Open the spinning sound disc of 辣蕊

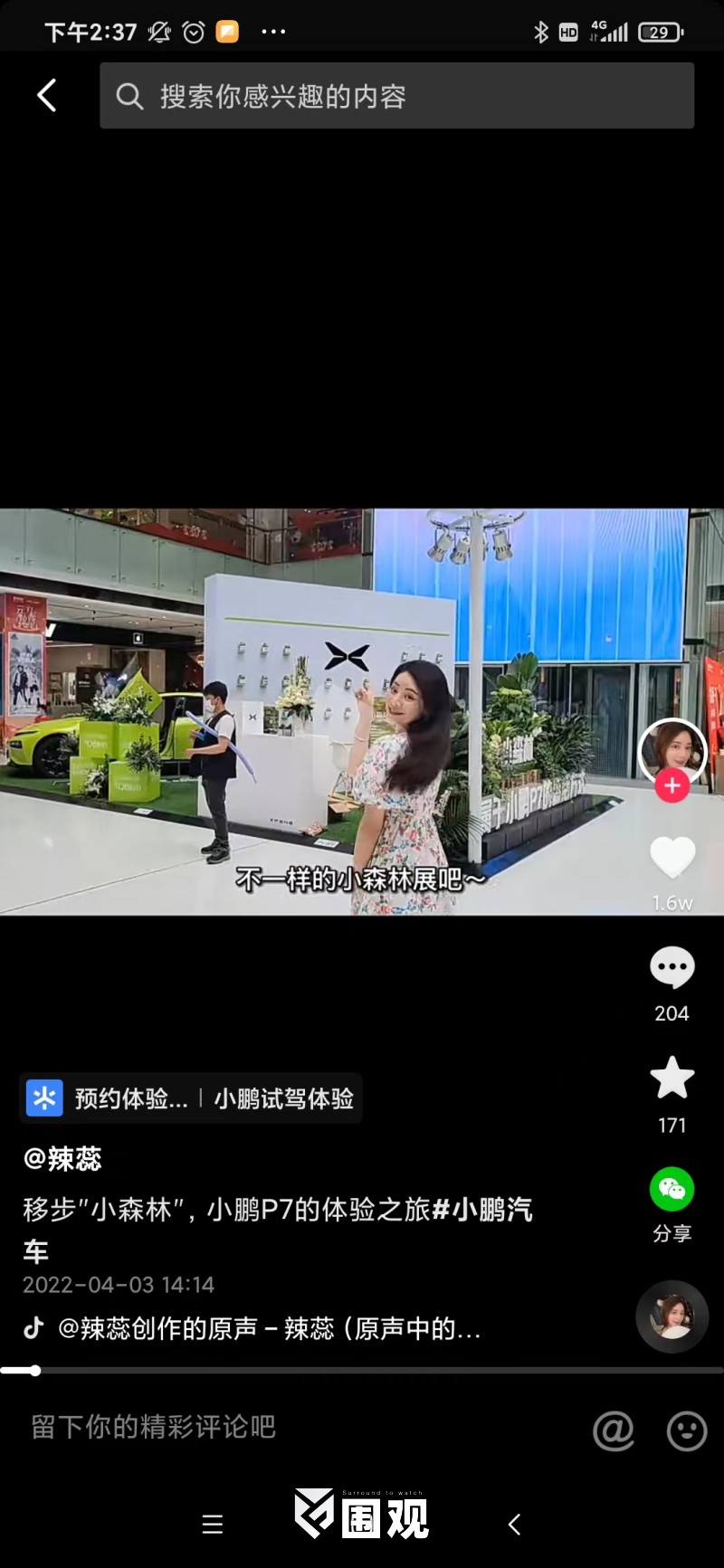[672, 1316]
